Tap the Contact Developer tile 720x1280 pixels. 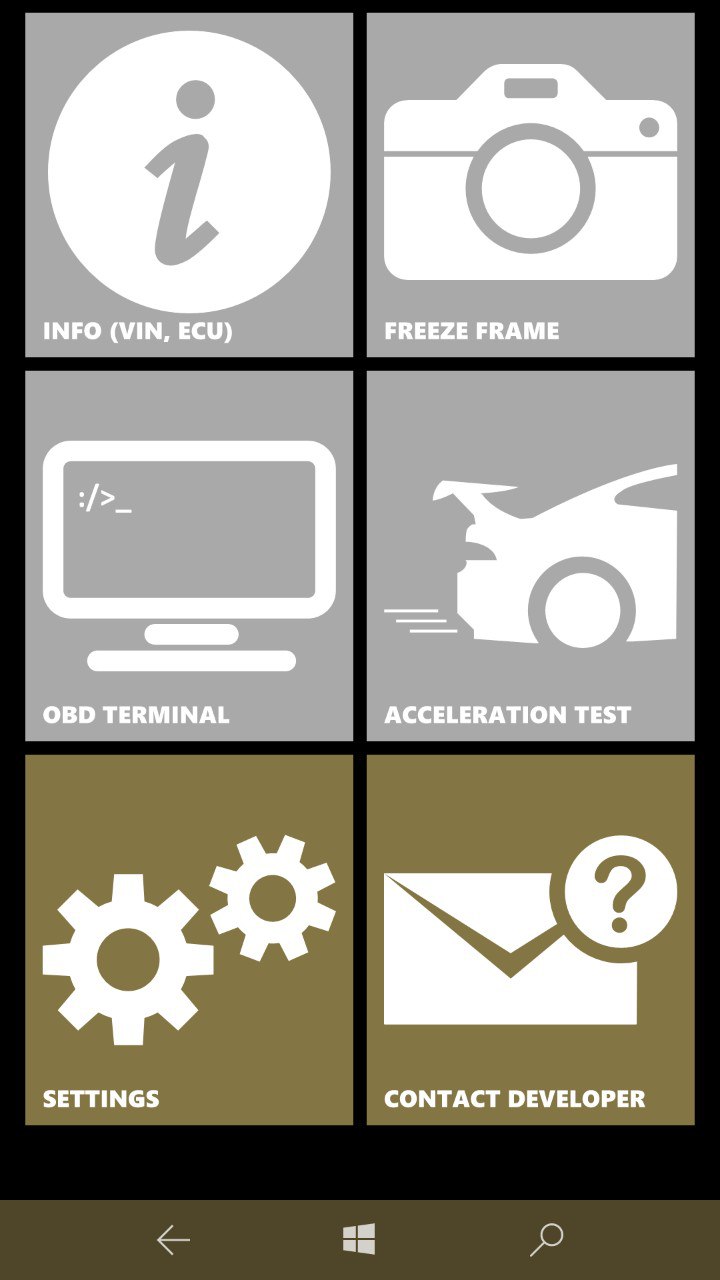(530, 939)
